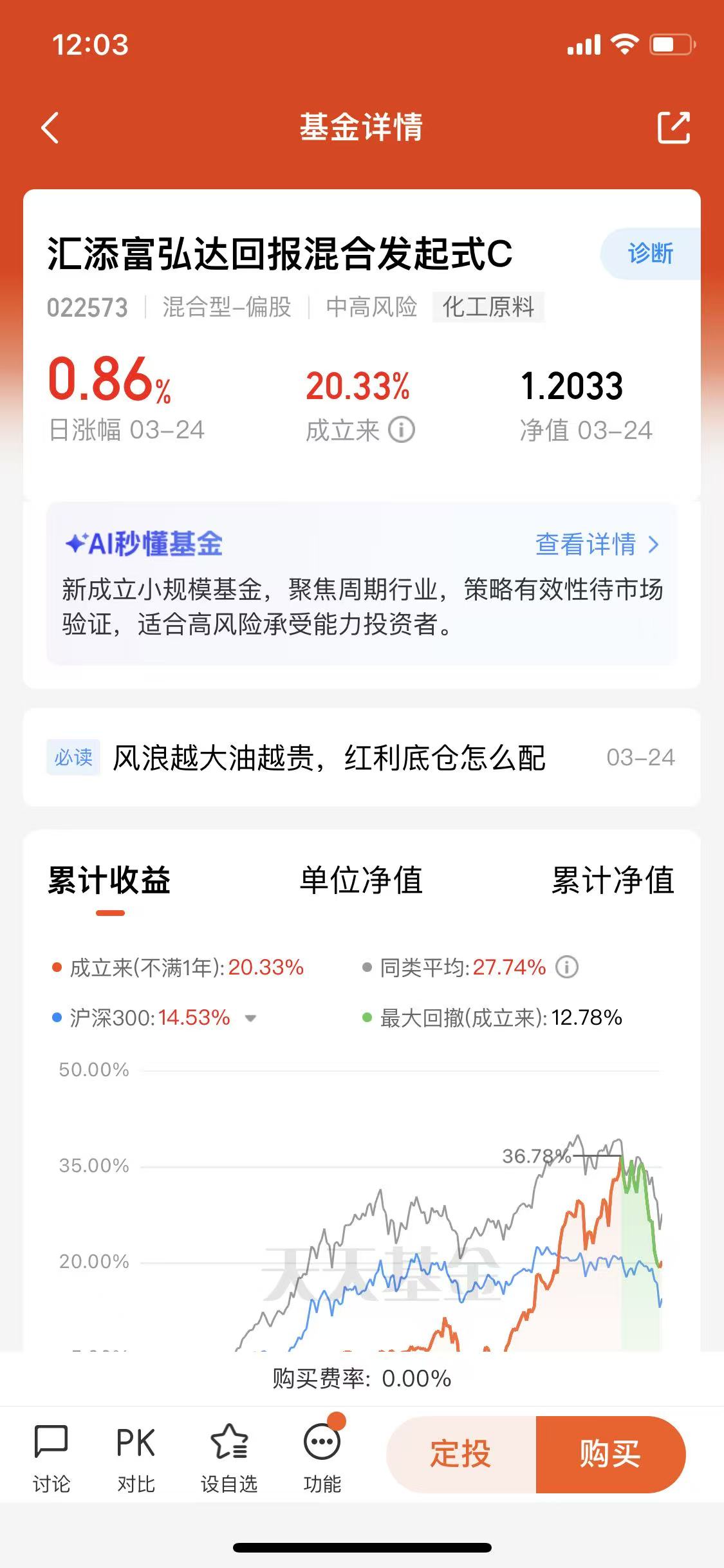Add fund via 设自选

click(229, 1459)
